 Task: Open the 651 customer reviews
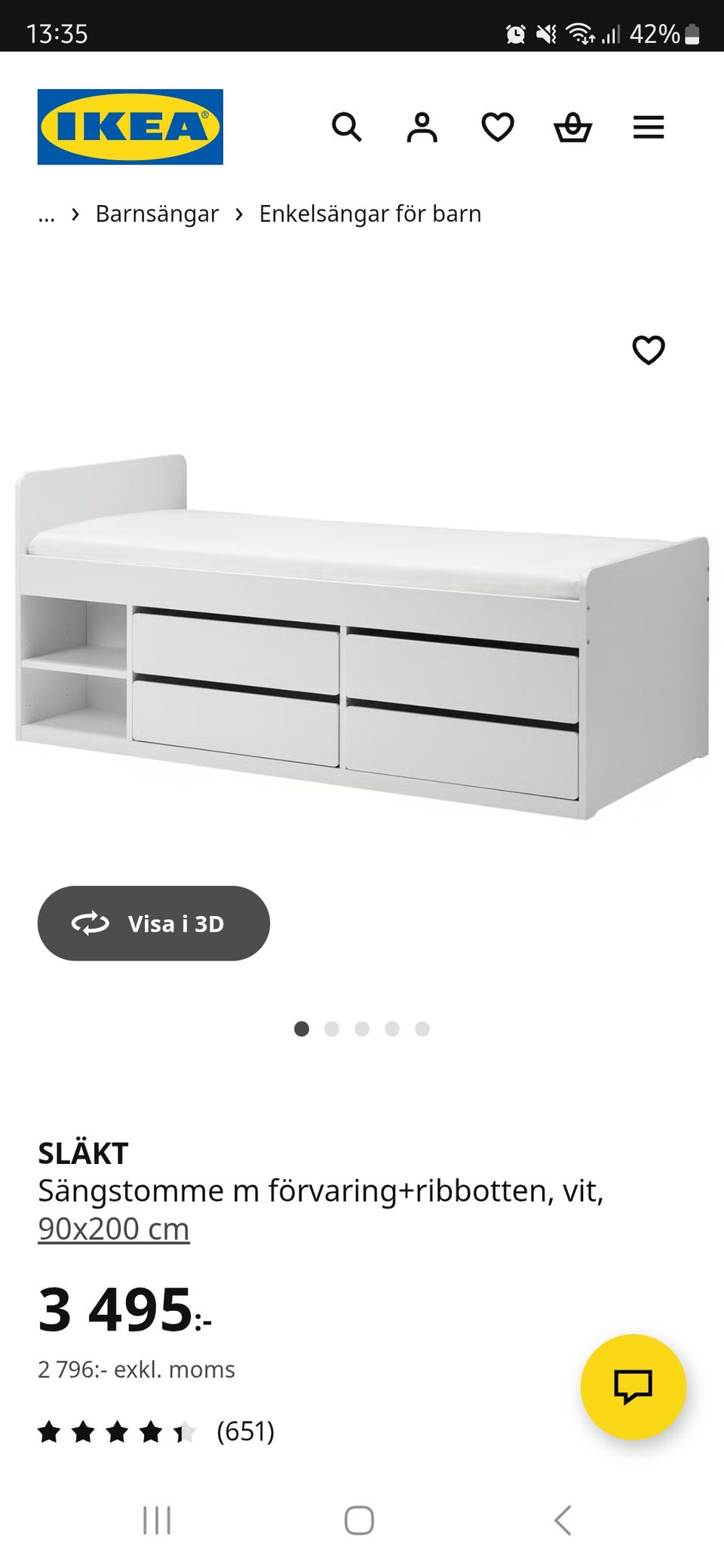point(245,1431)
